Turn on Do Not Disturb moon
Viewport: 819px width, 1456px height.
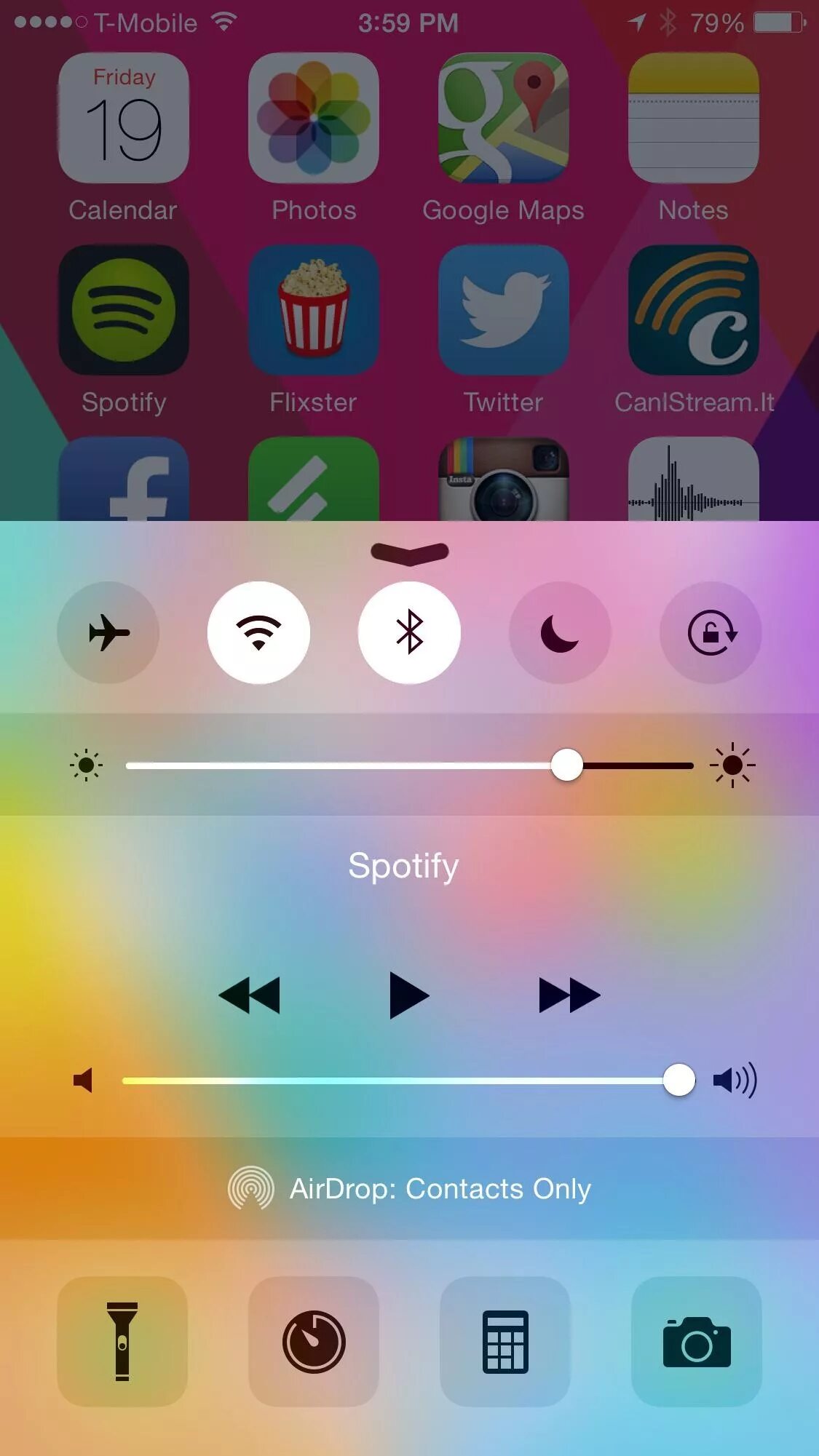coord(560,632)
